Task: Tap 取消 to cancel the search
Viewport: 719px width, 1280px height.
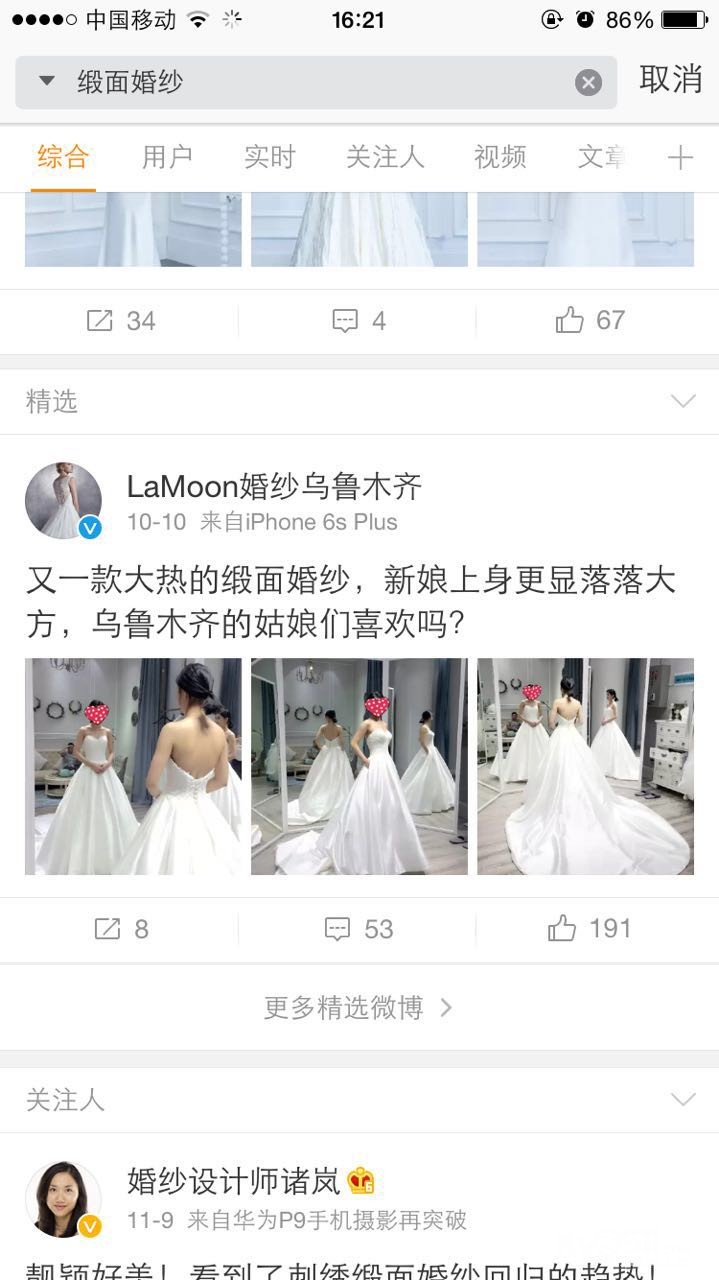Action: (670, 80)
